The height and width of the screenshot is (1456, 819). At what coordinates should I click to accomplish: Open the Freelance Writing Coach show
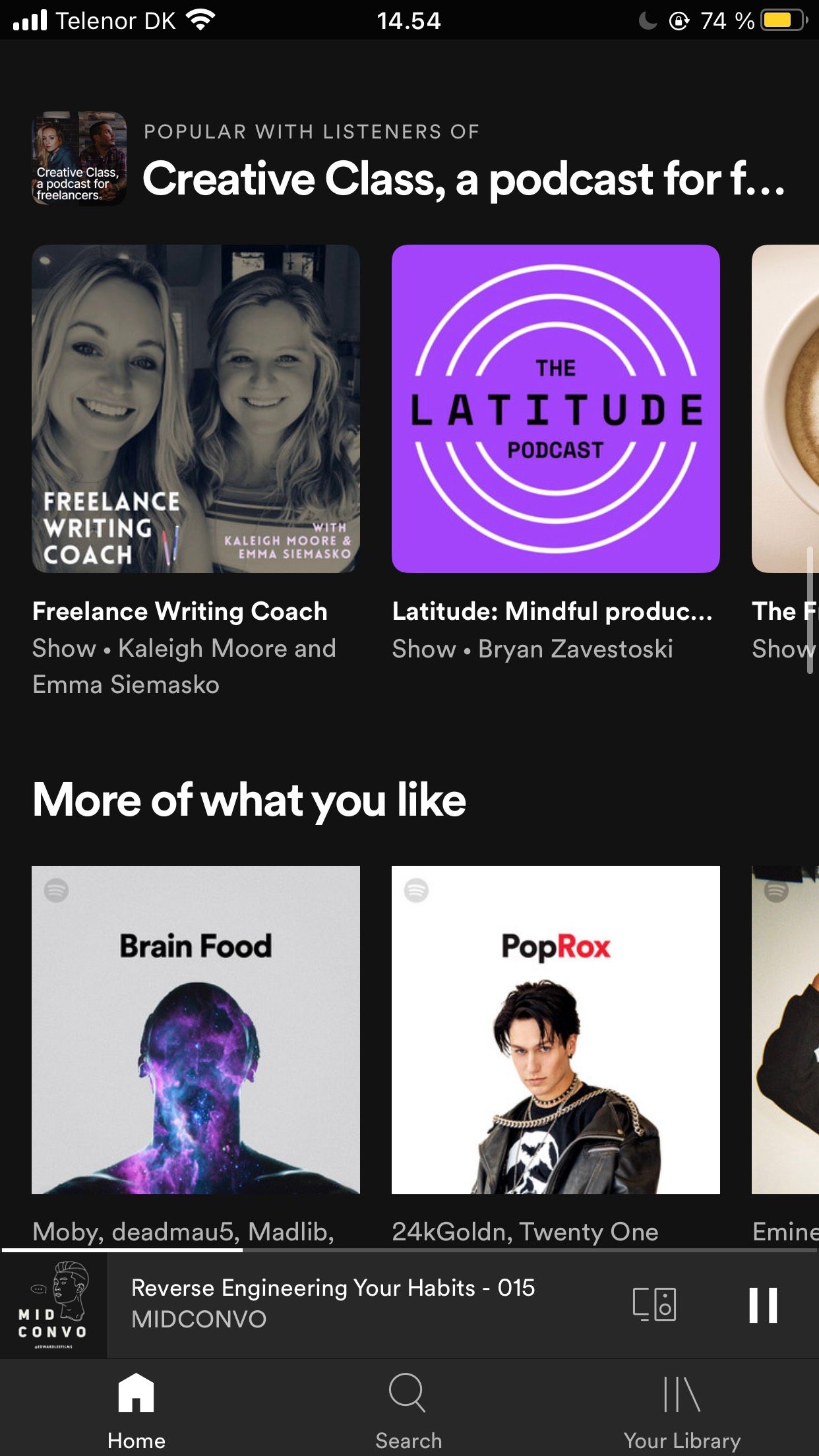pos(196,409)
